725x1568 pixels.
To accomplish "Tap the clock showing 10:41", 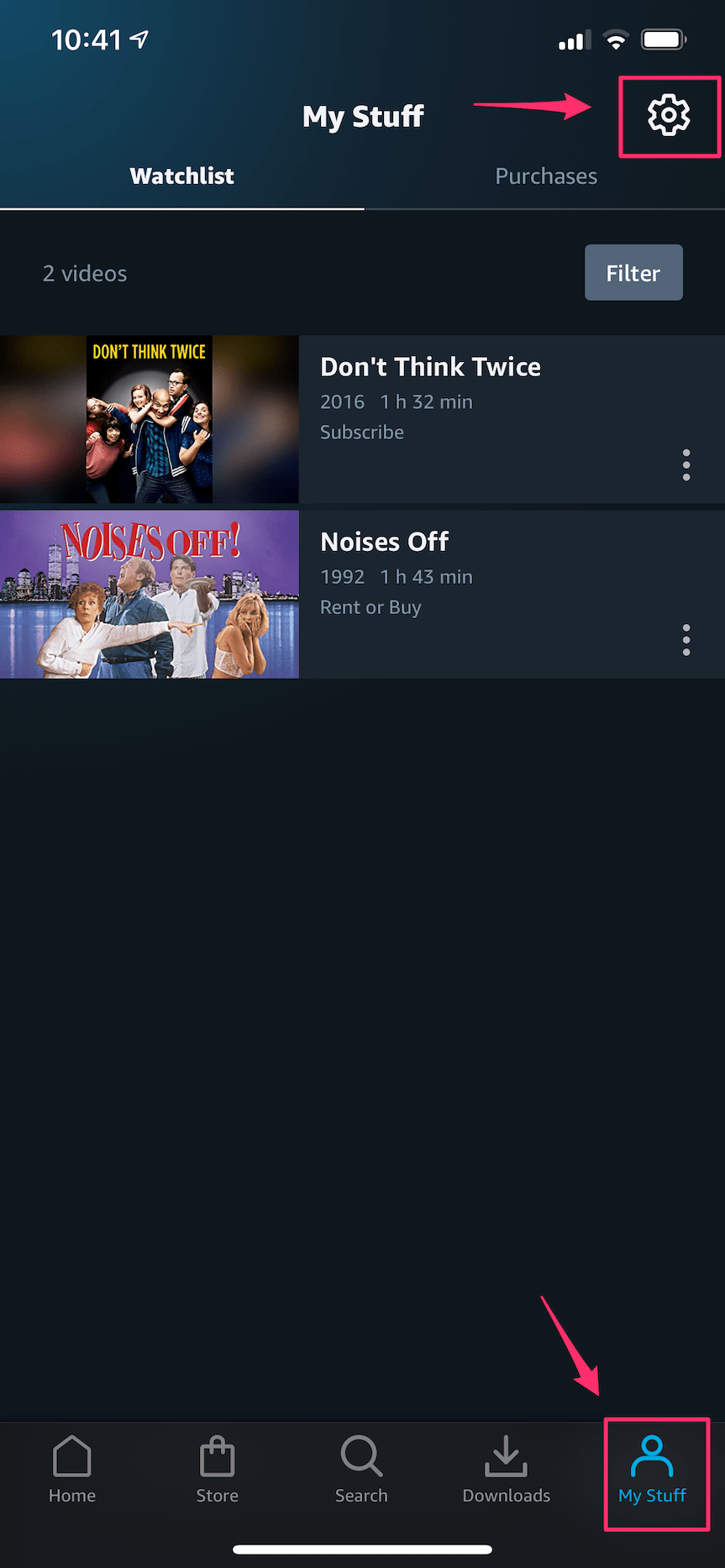I will pos(87,39).
